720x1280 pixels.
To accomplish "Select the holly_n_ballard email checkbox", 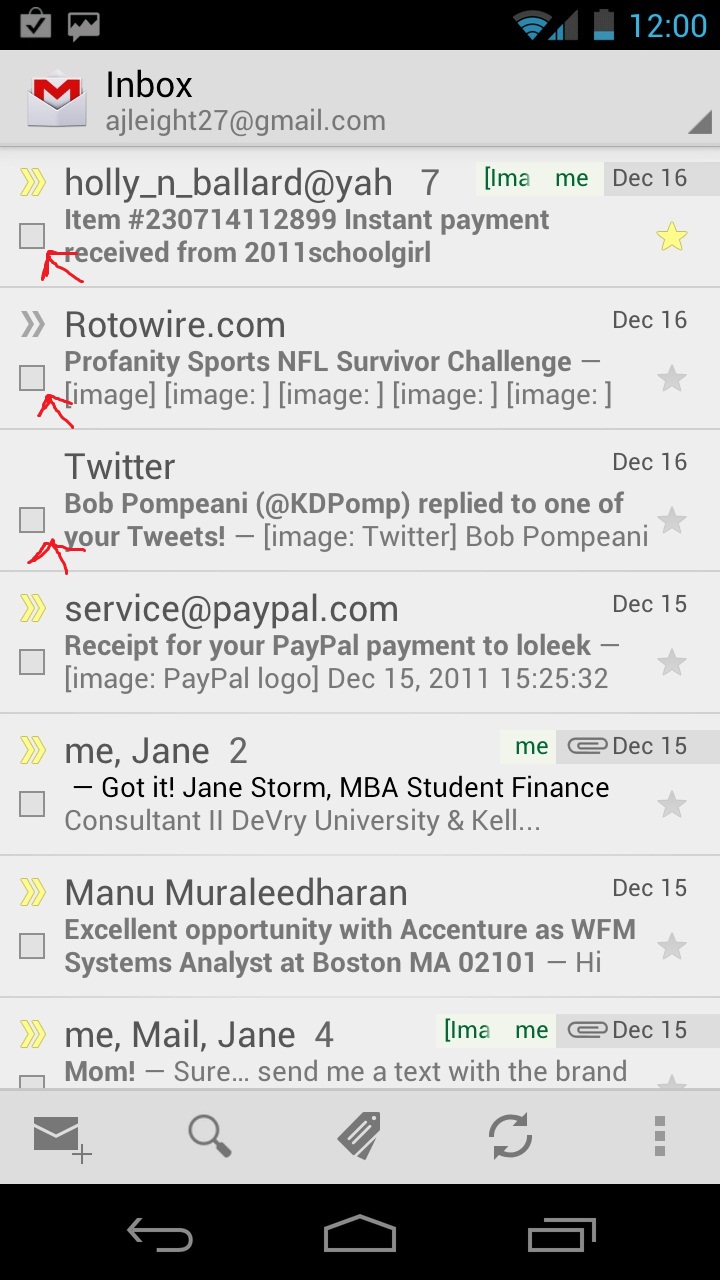I will click(32, 236).
